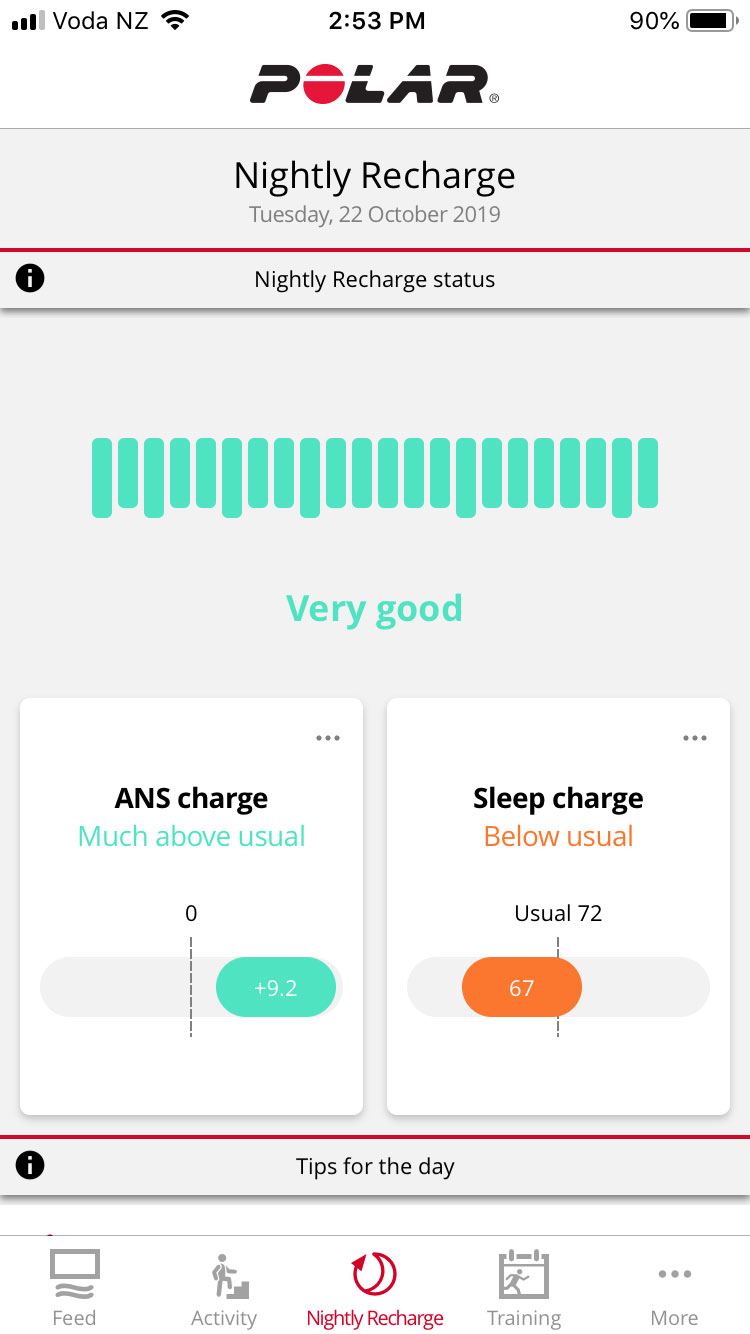Open info for Nightly Recharge status
750x1334 pixels.
31,279
